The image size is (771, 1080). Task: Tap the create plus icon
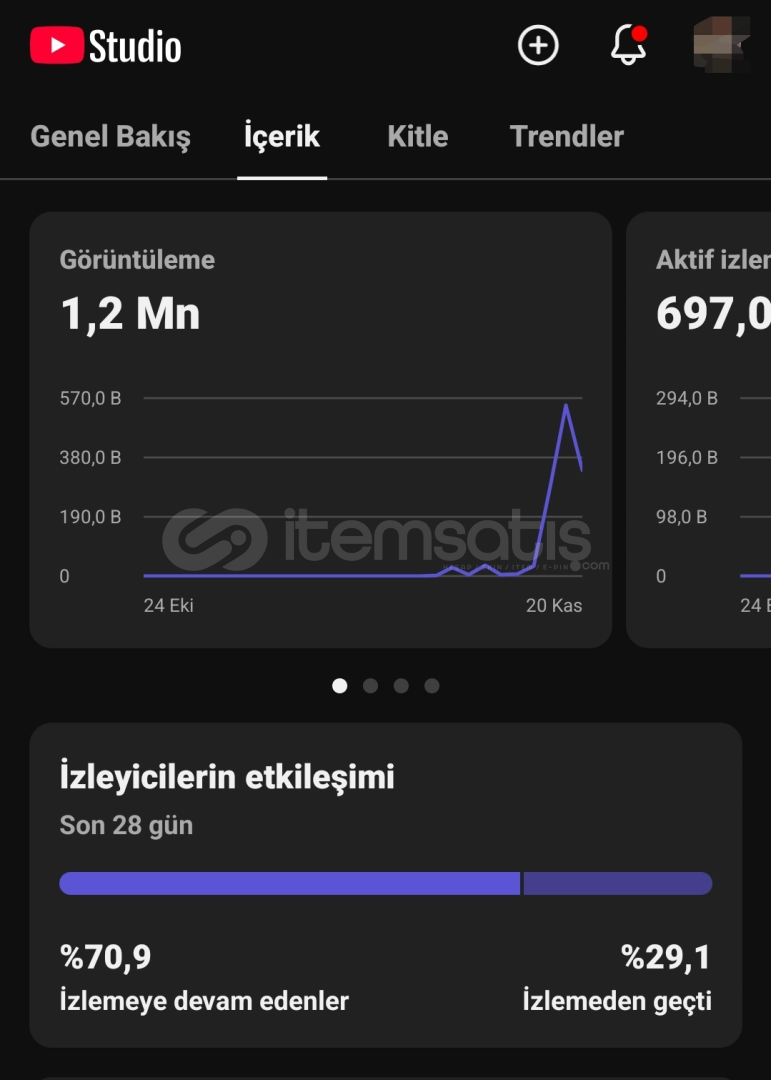coord(538,45)
